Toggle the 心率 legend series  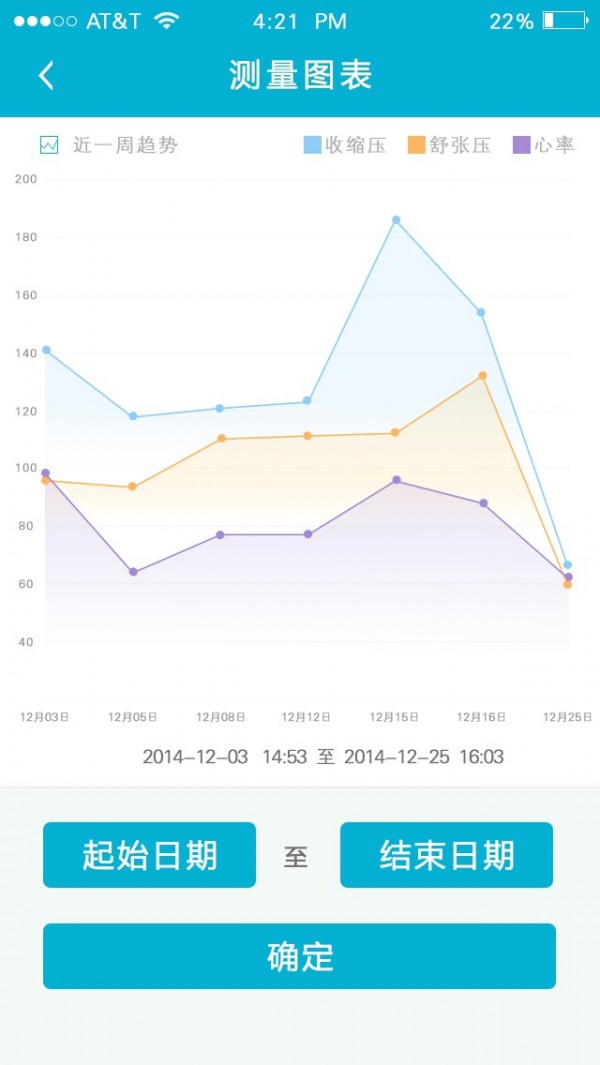(x=544, y=145)
